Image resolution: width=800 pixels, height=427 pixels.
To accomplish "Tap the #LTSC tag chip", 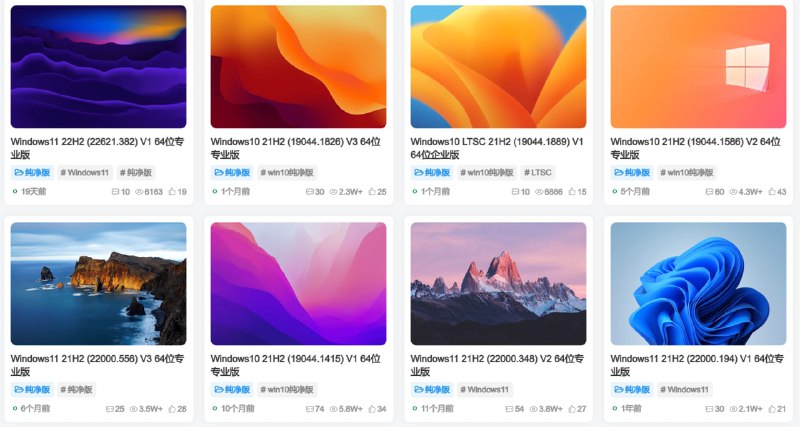I will 538,173.
